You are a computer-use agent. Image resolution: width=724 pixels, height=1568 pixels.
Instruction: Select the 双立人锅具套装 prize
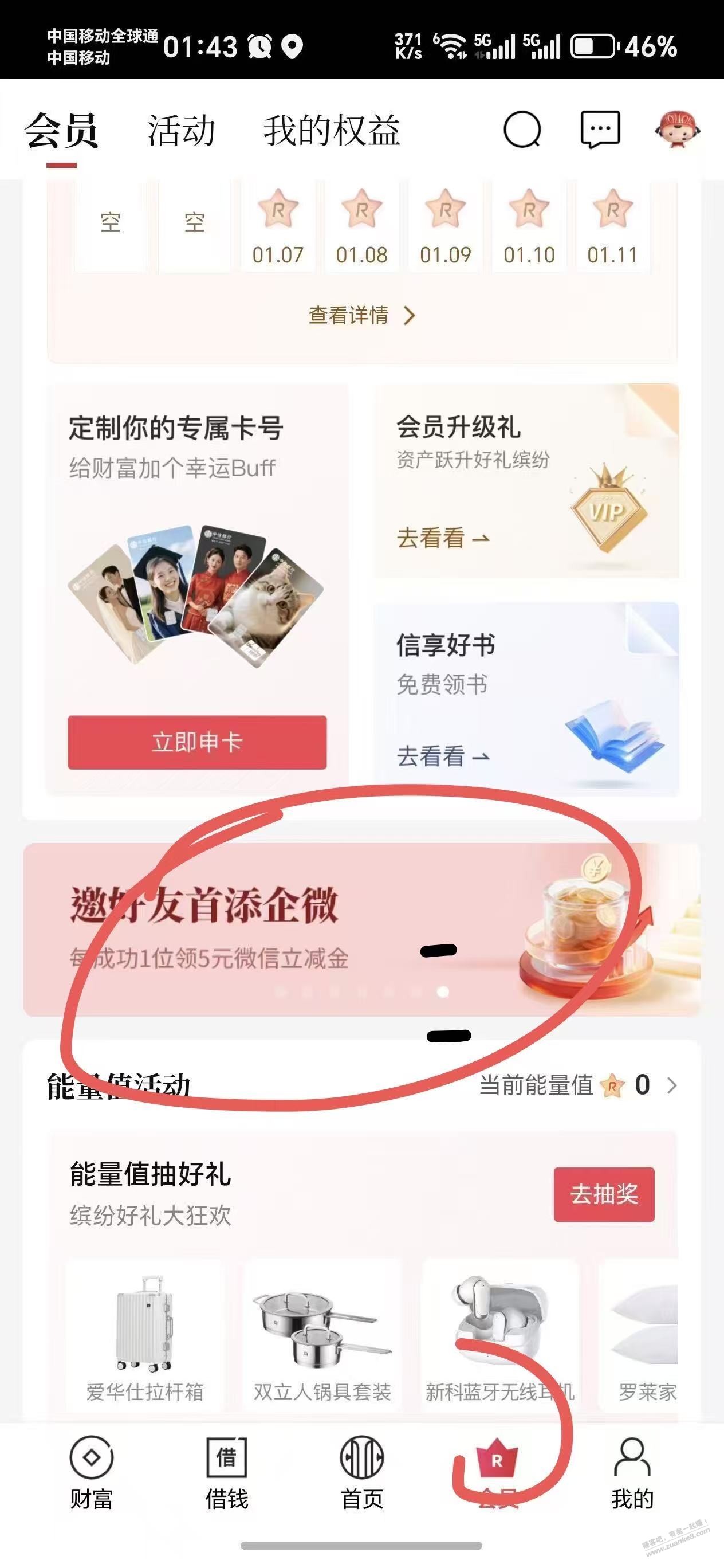coord(322,1335)
